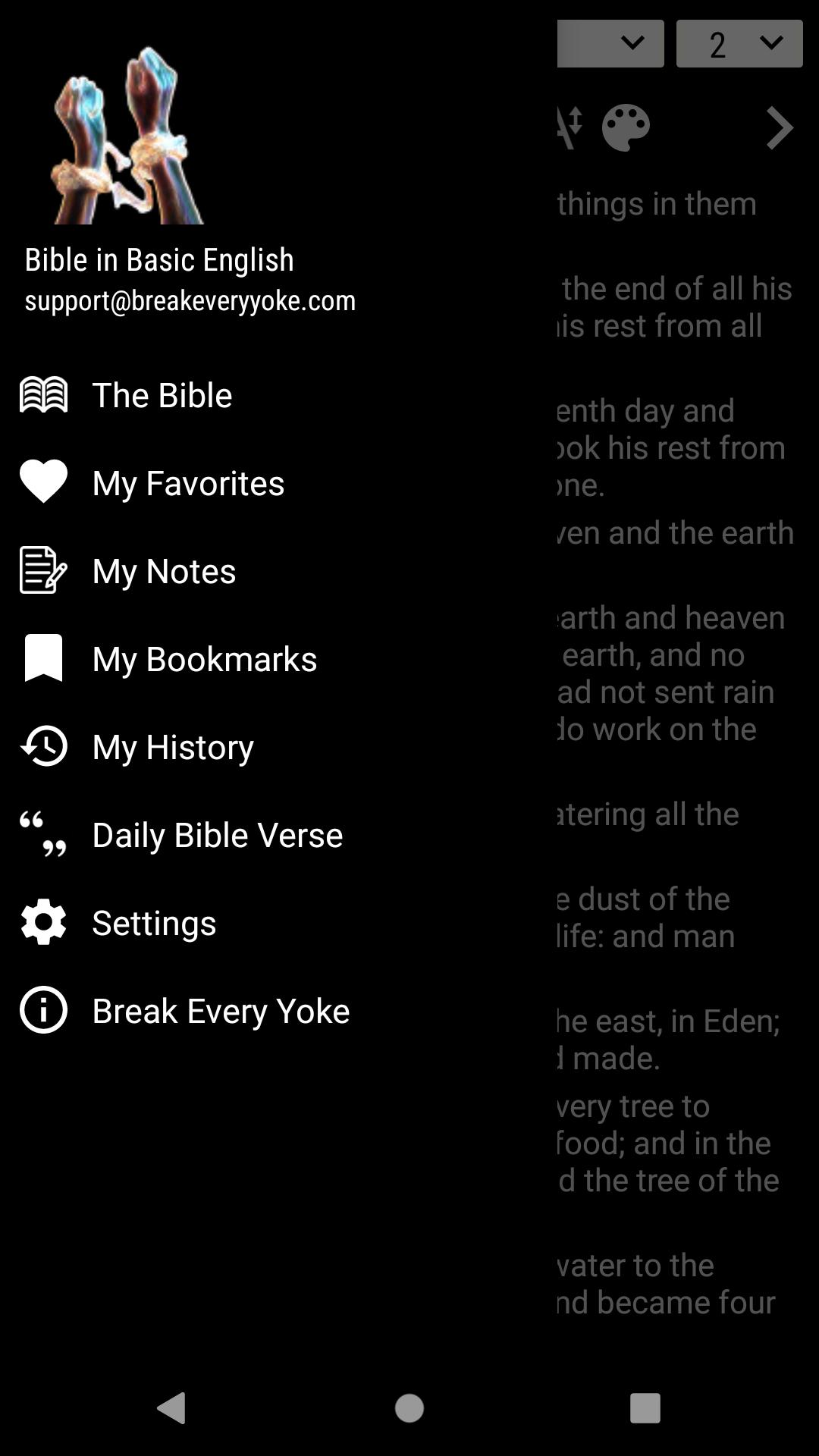Open The Bible from drawer
The width and height of the screenshot is (819, 1456).
[x=162, y=395]
